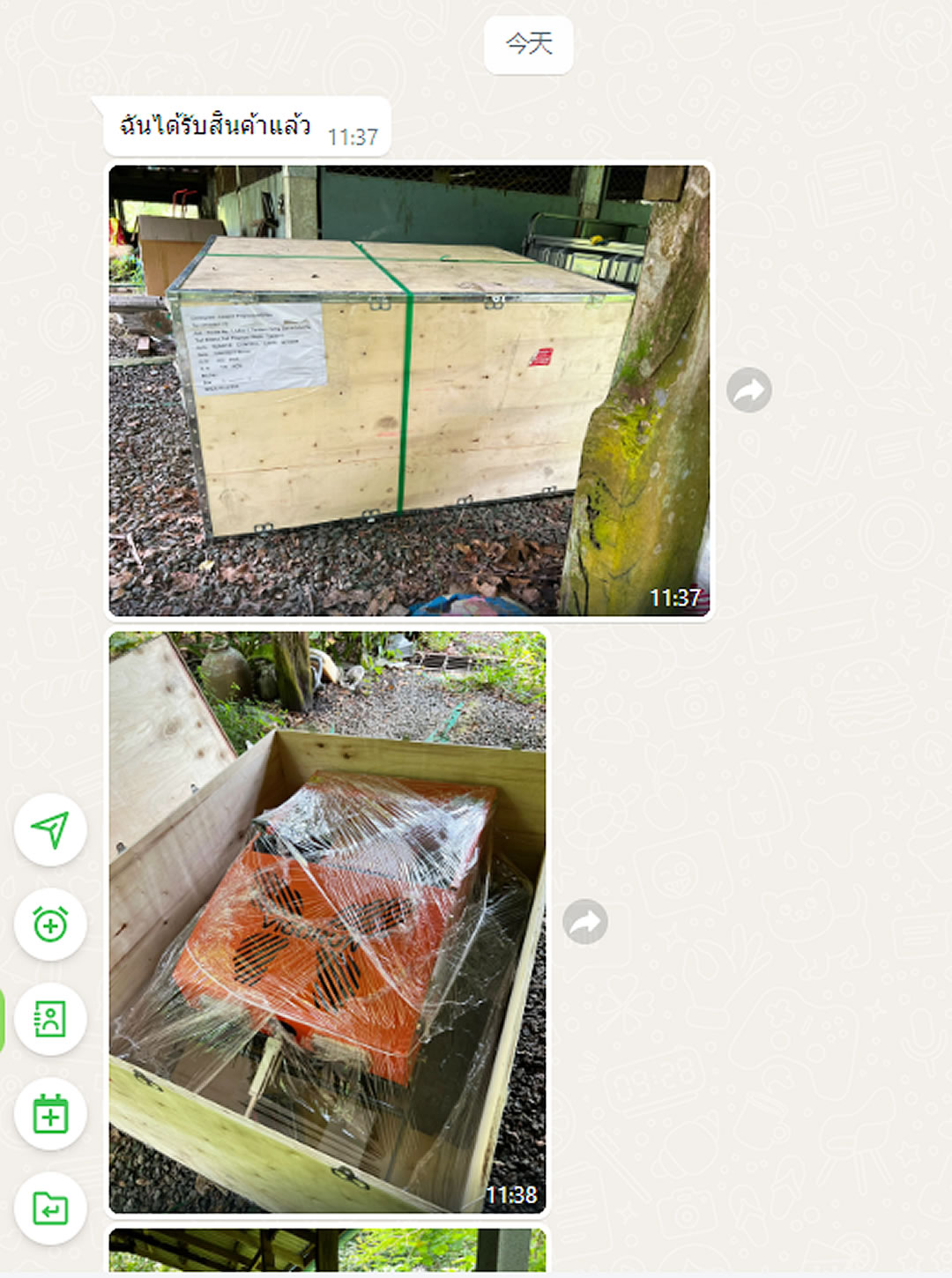Open the wooden crate photo sent at 11:37
Image resolution: width=952 pixels, height=1278 pixels.
click(x=409, y=390)
